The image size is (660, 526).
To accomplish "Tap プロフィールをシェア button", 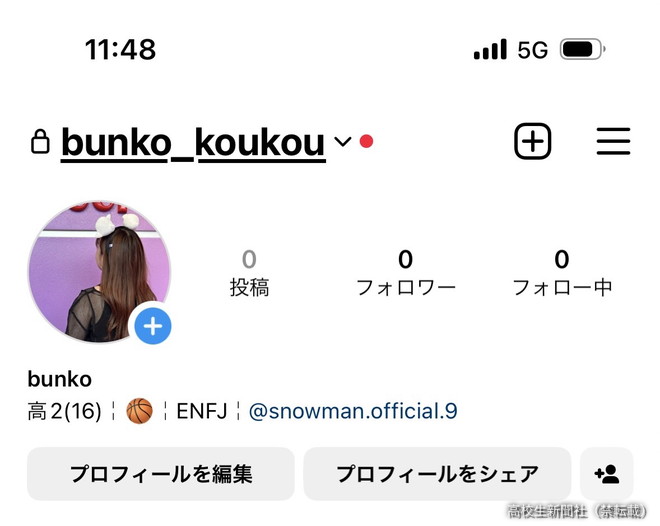I will pyautogui.click(x=437, y=474).
